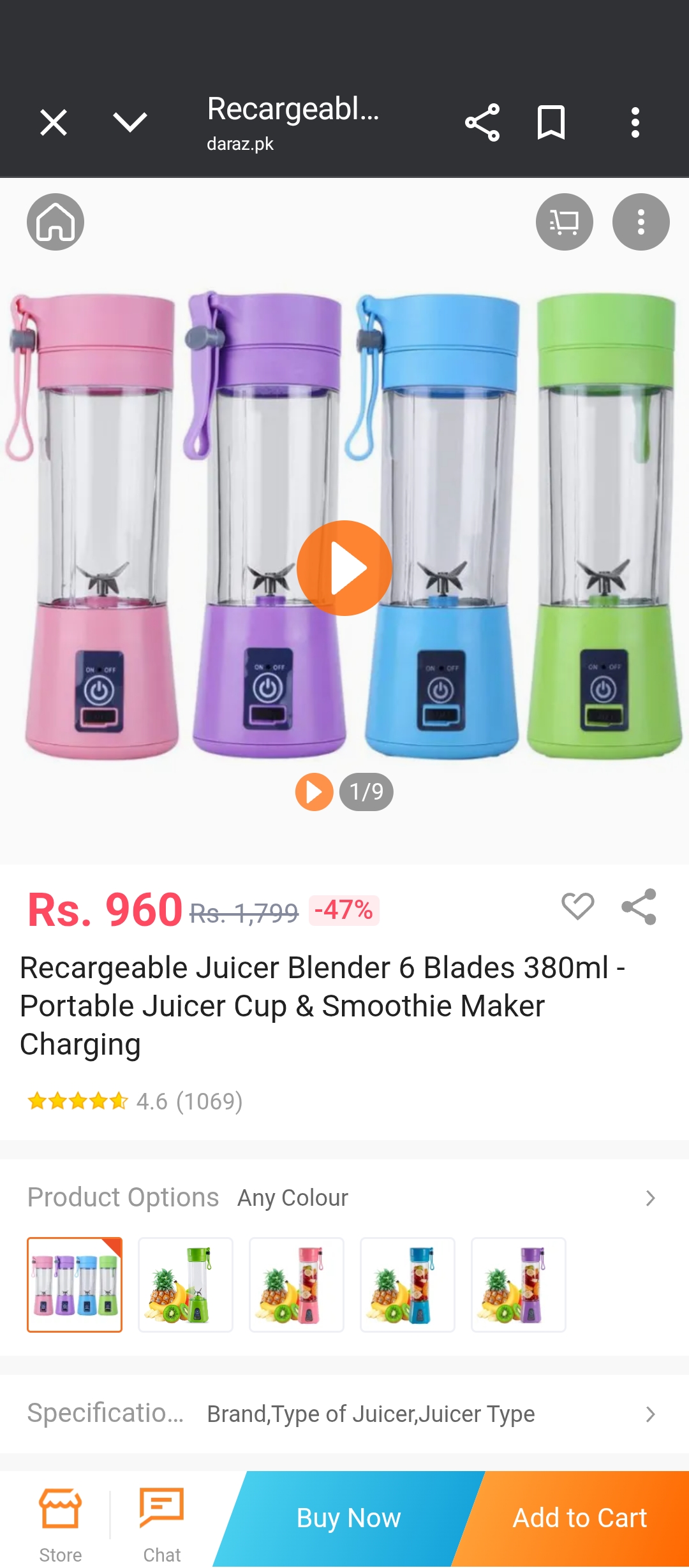Select the green juicer colour option

(x=186, y=1285)
